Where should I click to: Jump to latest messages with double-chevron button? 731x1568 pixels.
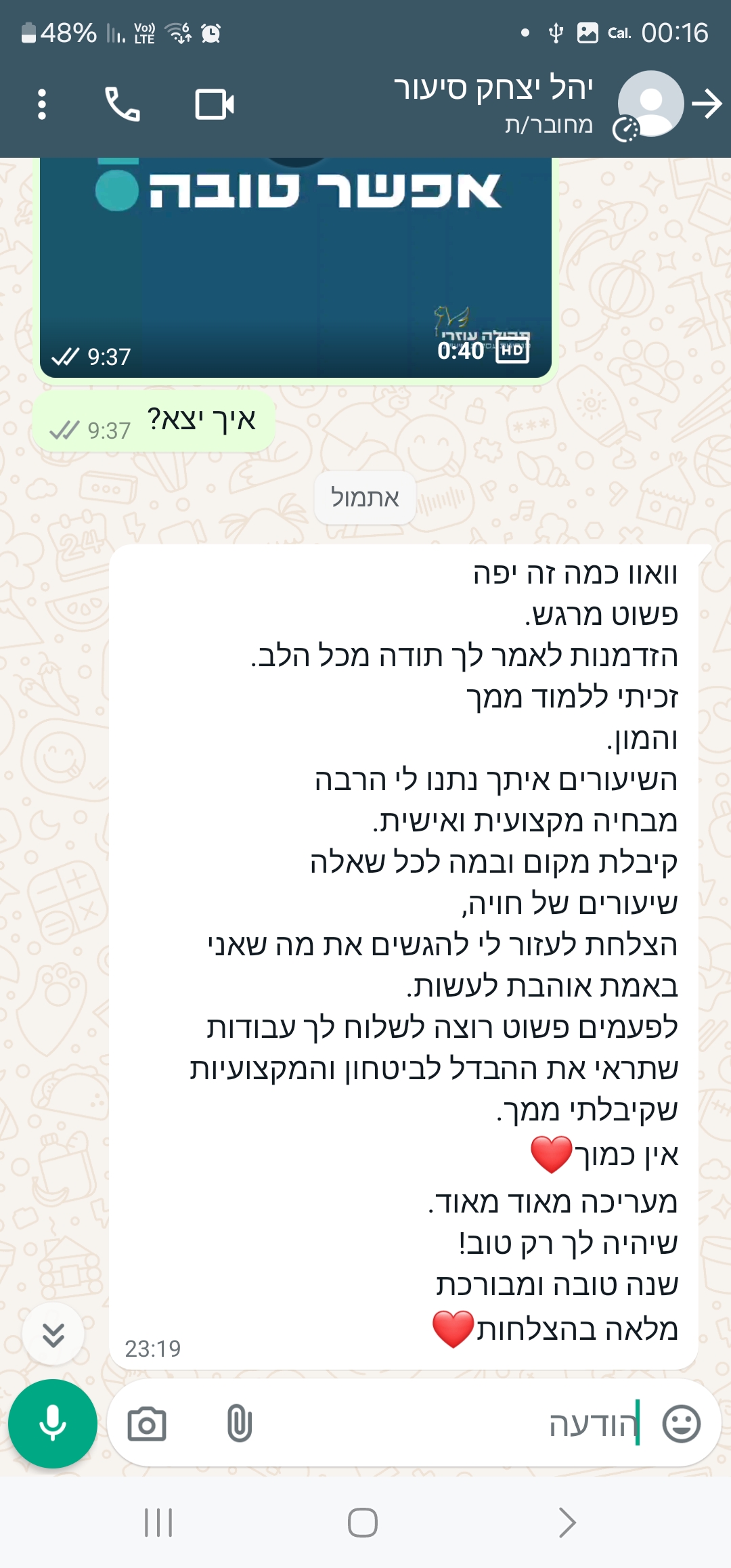[53, 1334]
